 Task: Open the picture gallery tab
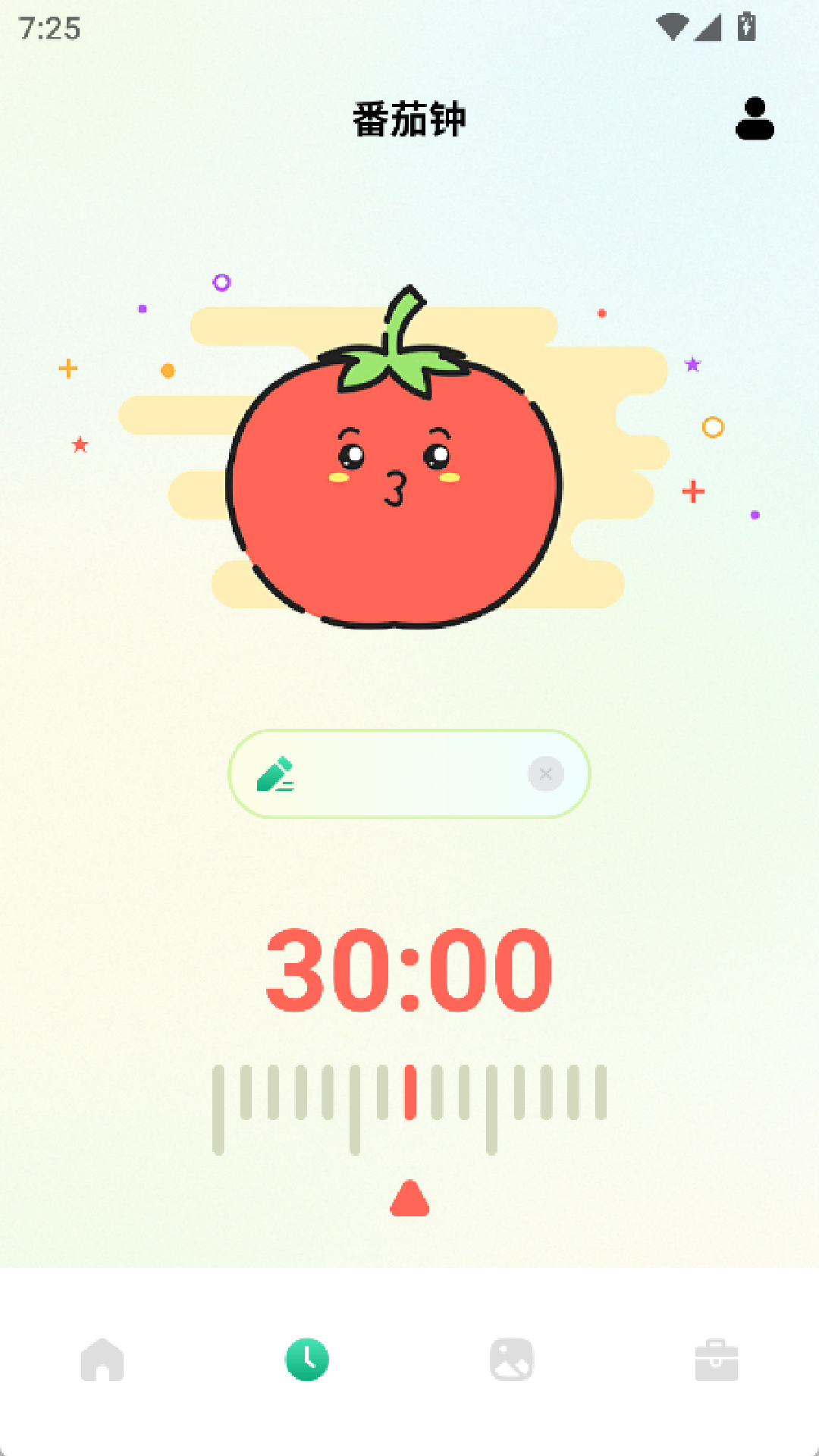click(512, 1360)
